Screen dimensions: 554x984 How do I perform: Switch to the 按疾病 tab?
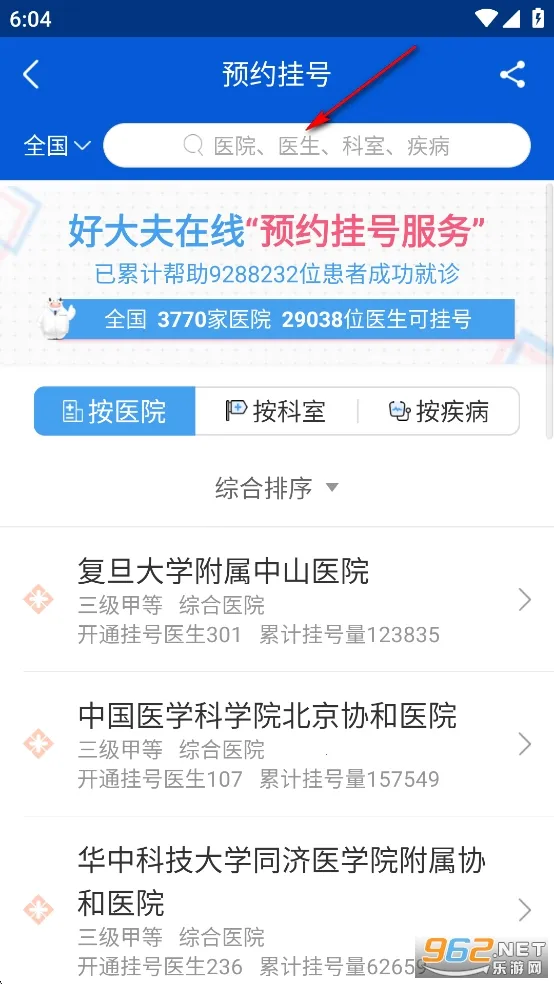[x=439, y=412]
